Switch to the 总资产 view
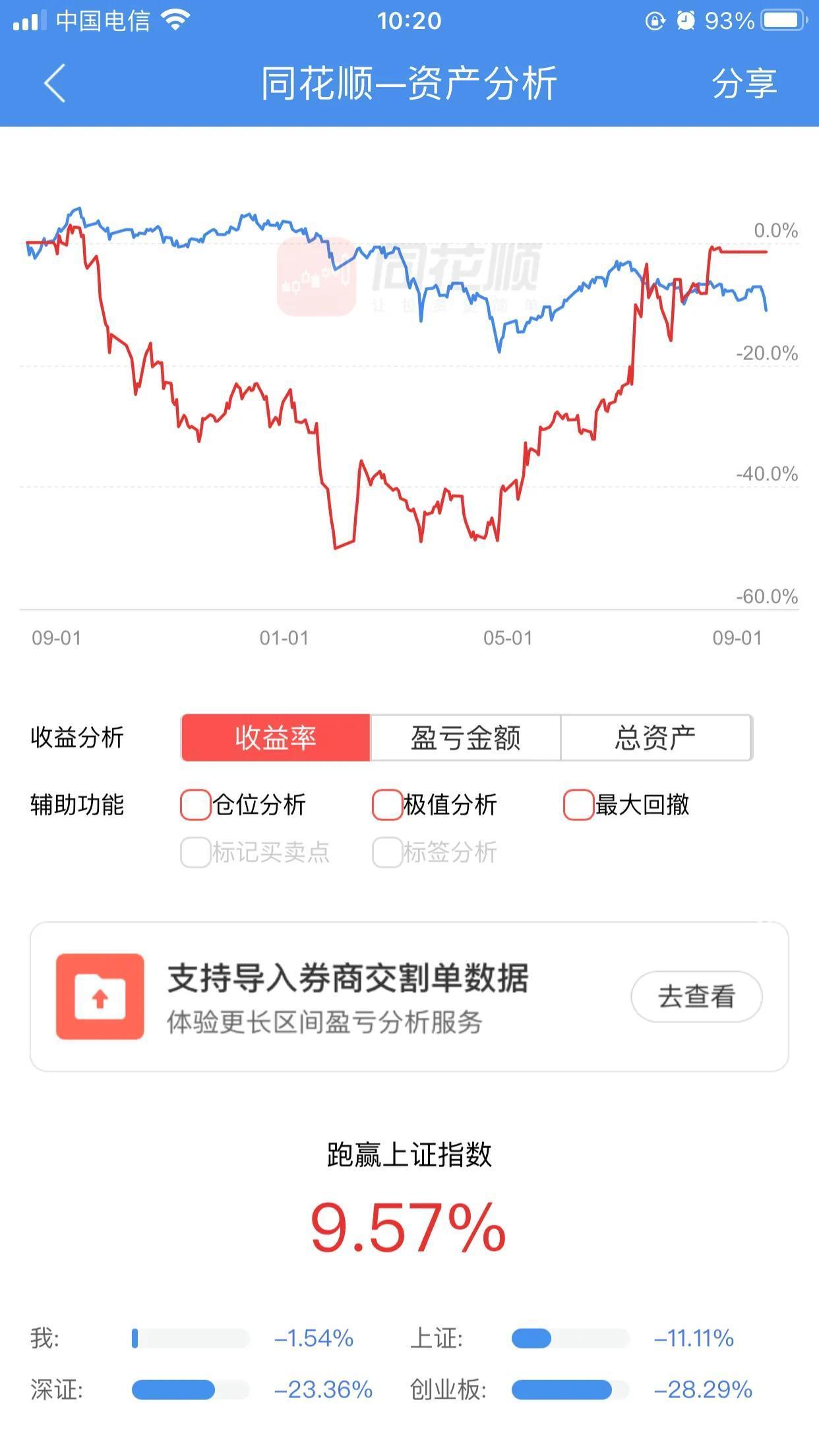The width and height of the screenshot is (819, 1456). [x=656, y=738]
